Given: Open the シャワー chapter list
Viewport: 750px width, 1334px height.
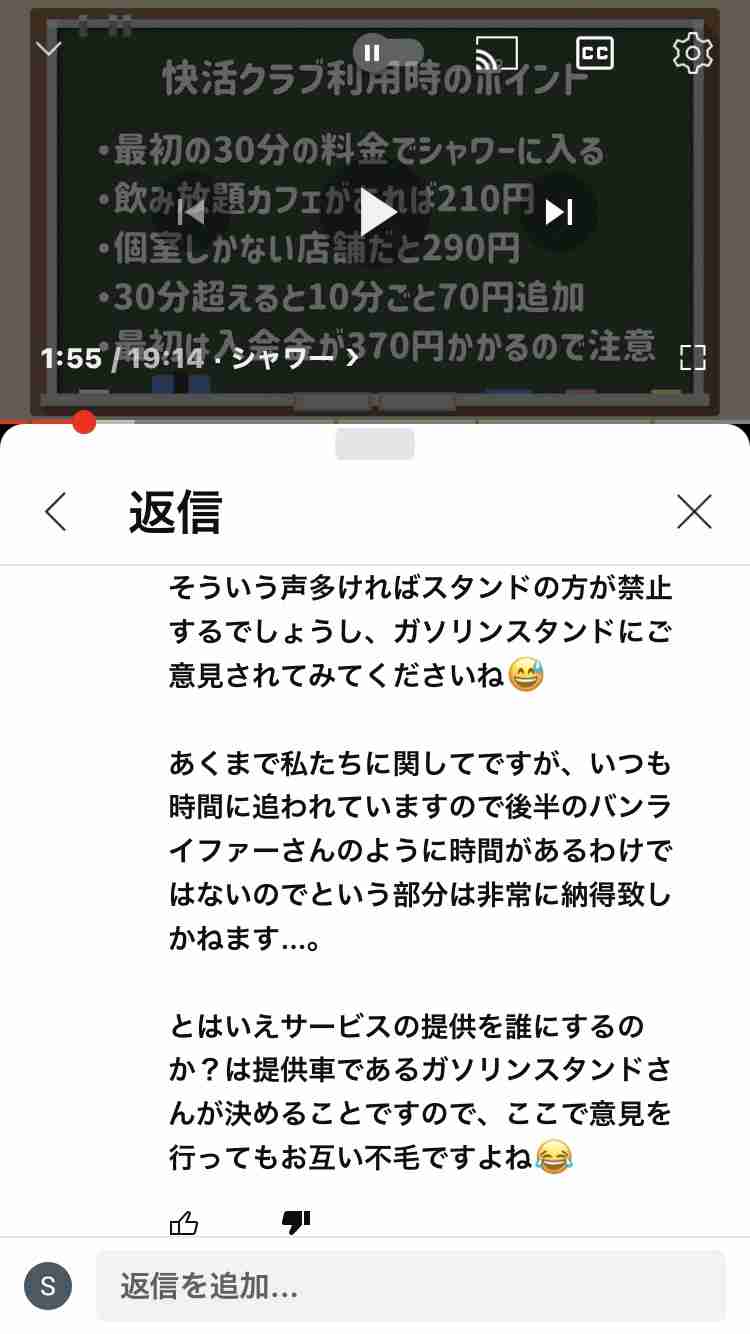Looking at the screenshot, I should (x=294, y=358).
